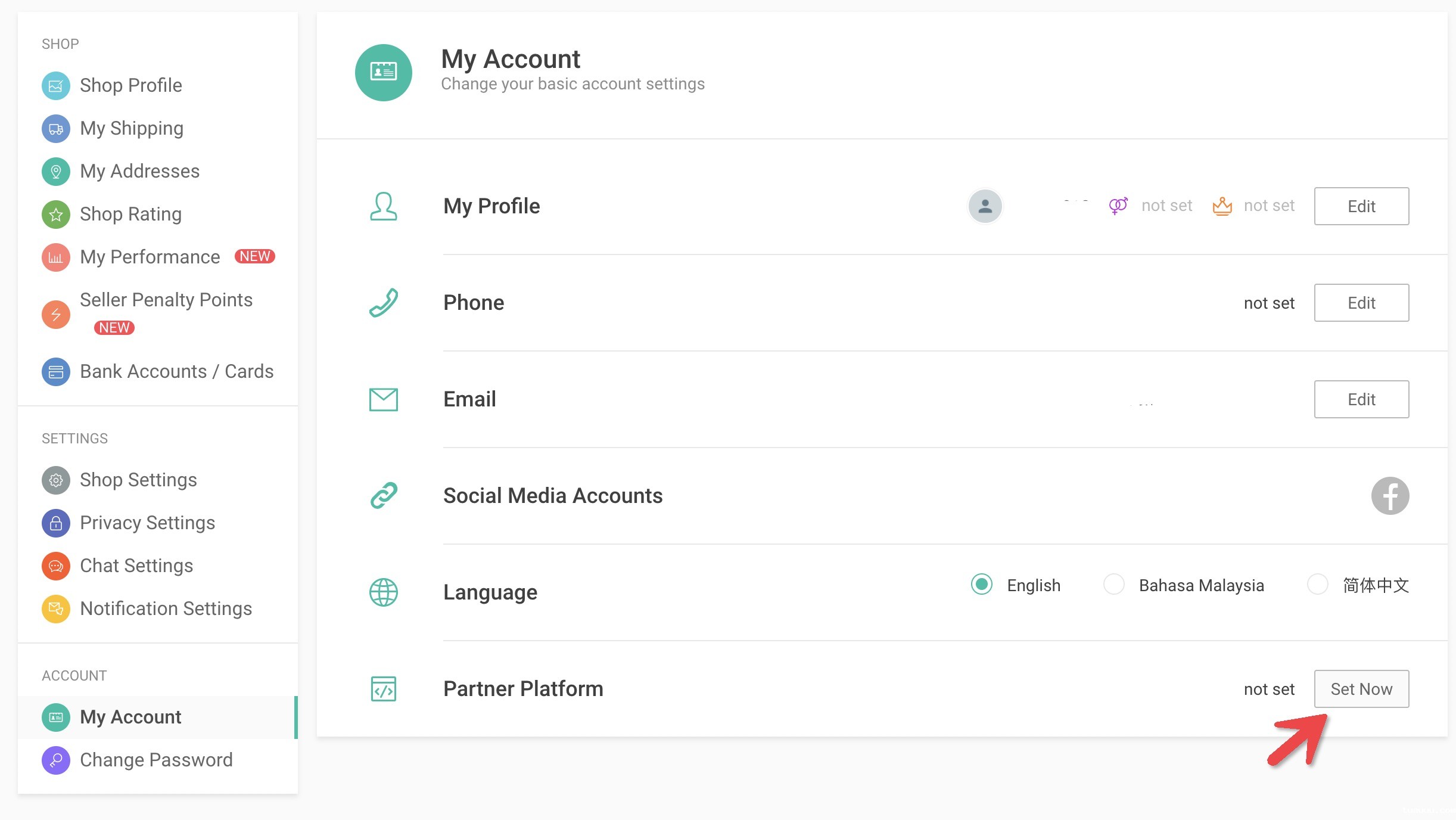Open My Performance page
The height and width of the screenshot is (820, 1456).
coord(150,257)
